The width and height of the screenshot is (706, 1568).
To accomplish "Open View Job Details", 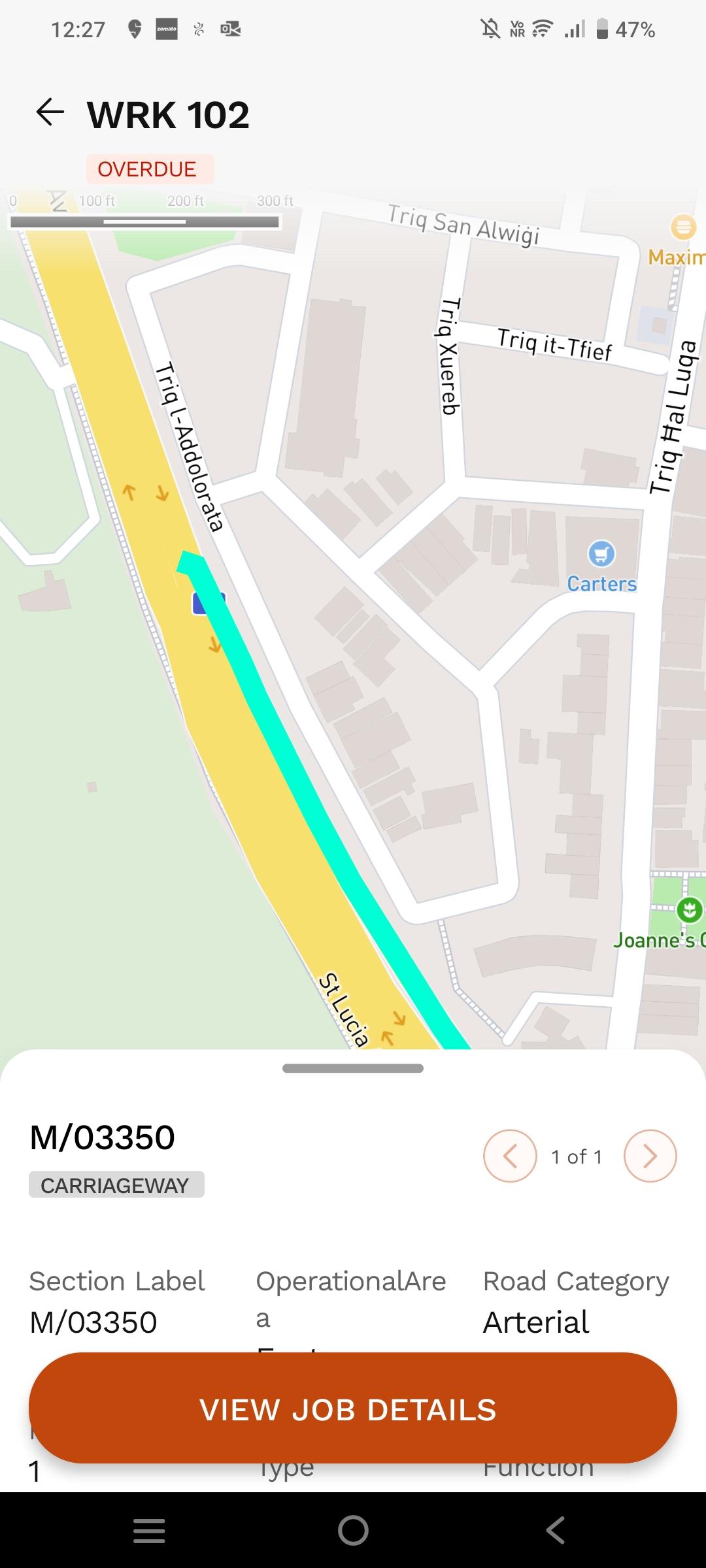I will point(352,1409).
